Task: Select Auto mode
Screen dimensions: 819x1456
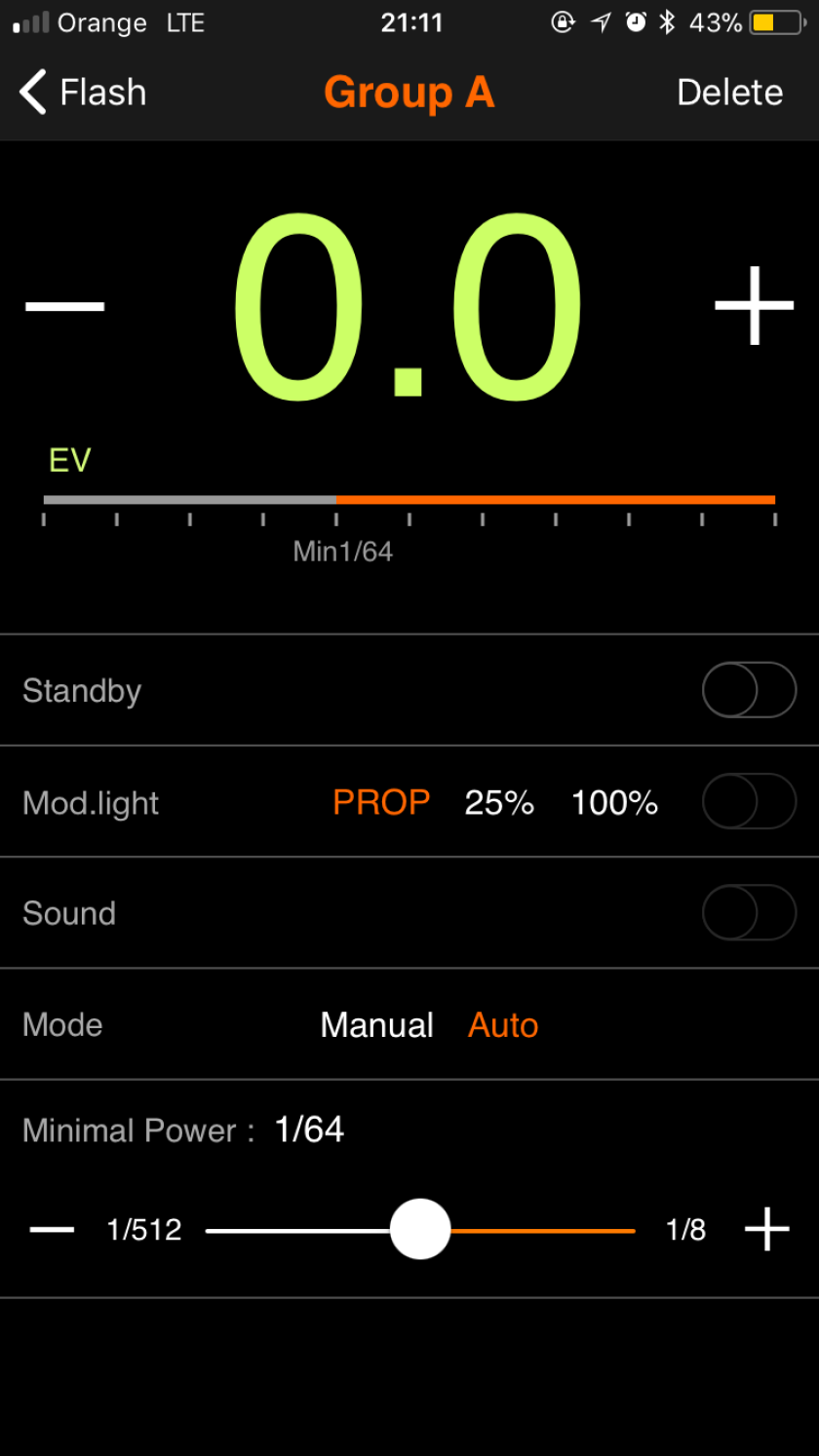Action: click(x=503, y=1024)
